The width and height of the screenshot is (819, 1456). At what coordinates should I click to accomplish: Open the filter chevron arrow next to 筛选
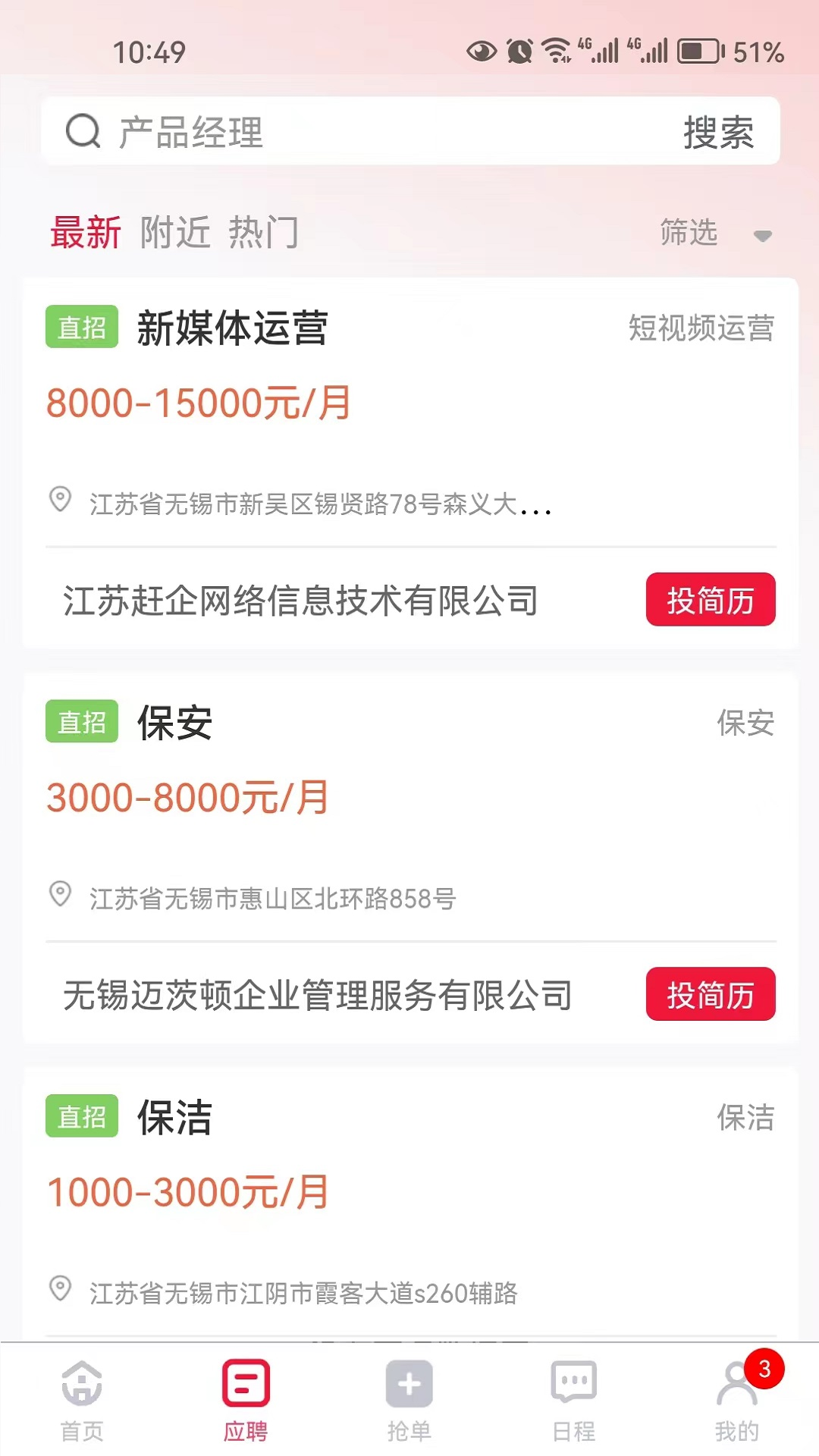[x=763, y=237]
